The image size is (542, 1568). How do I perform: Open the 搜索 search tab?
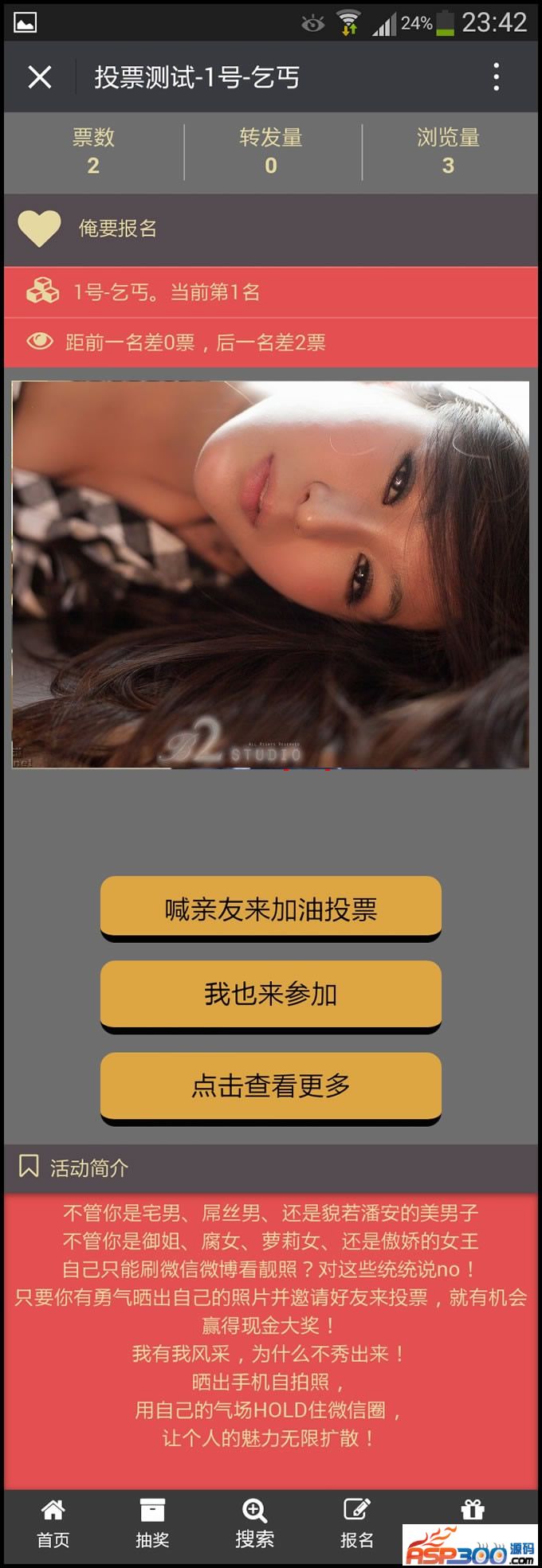click(x=254, y=1524)
